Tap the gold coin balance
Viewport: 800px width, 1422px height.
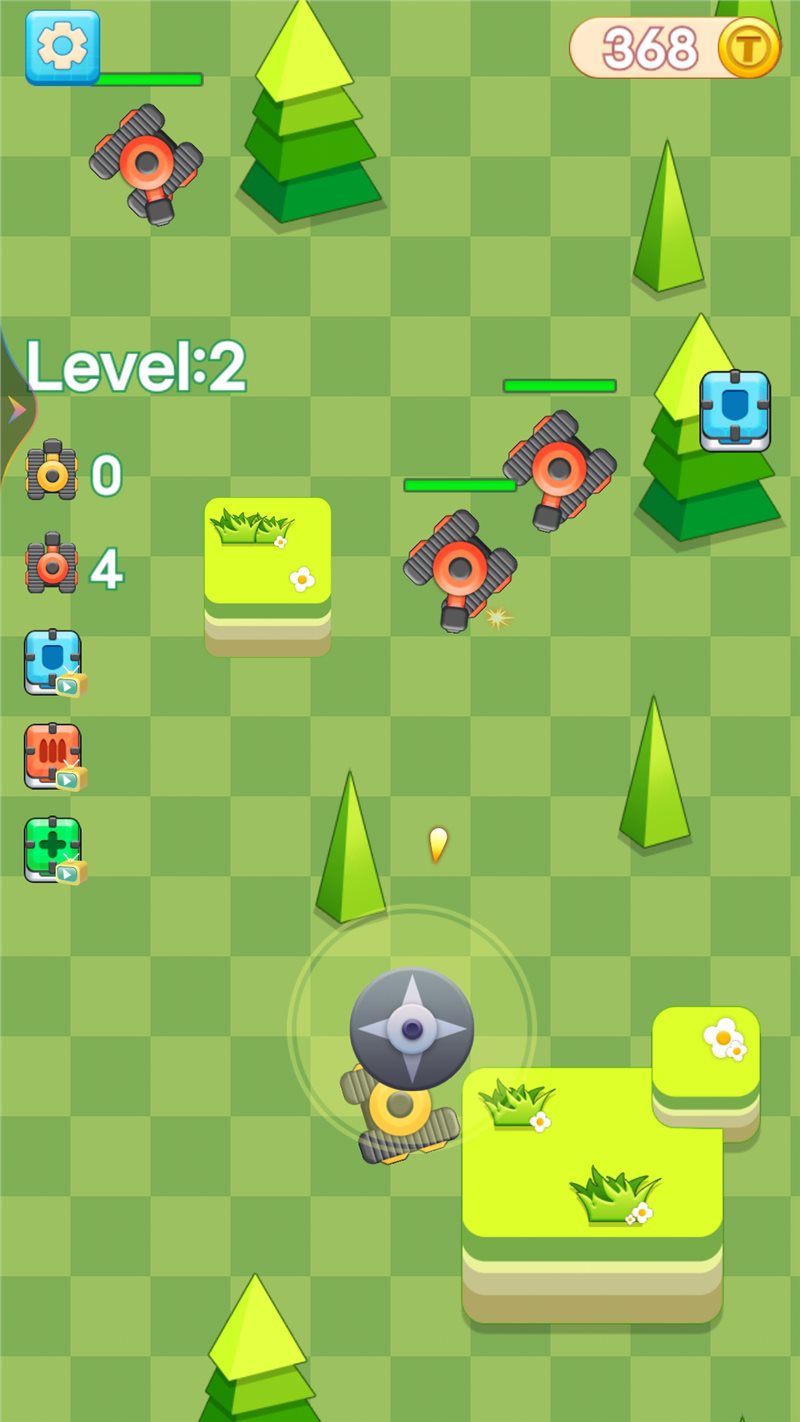(x=675, y=47)
